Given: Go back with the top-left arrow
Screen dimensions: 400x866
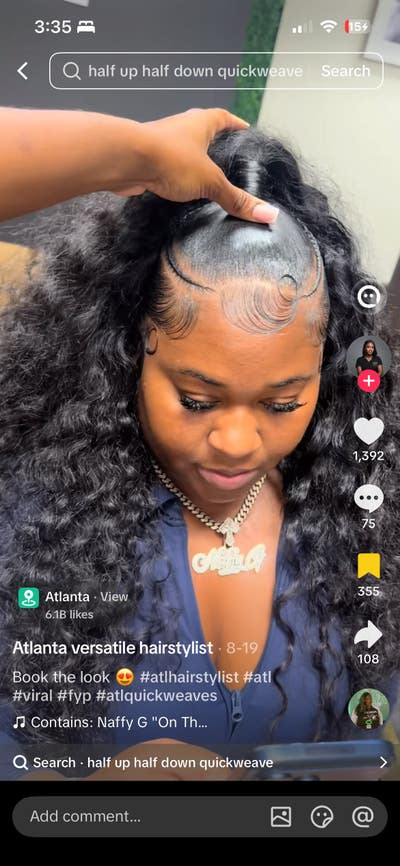Looking at the screenshot, I should point(22,71).
